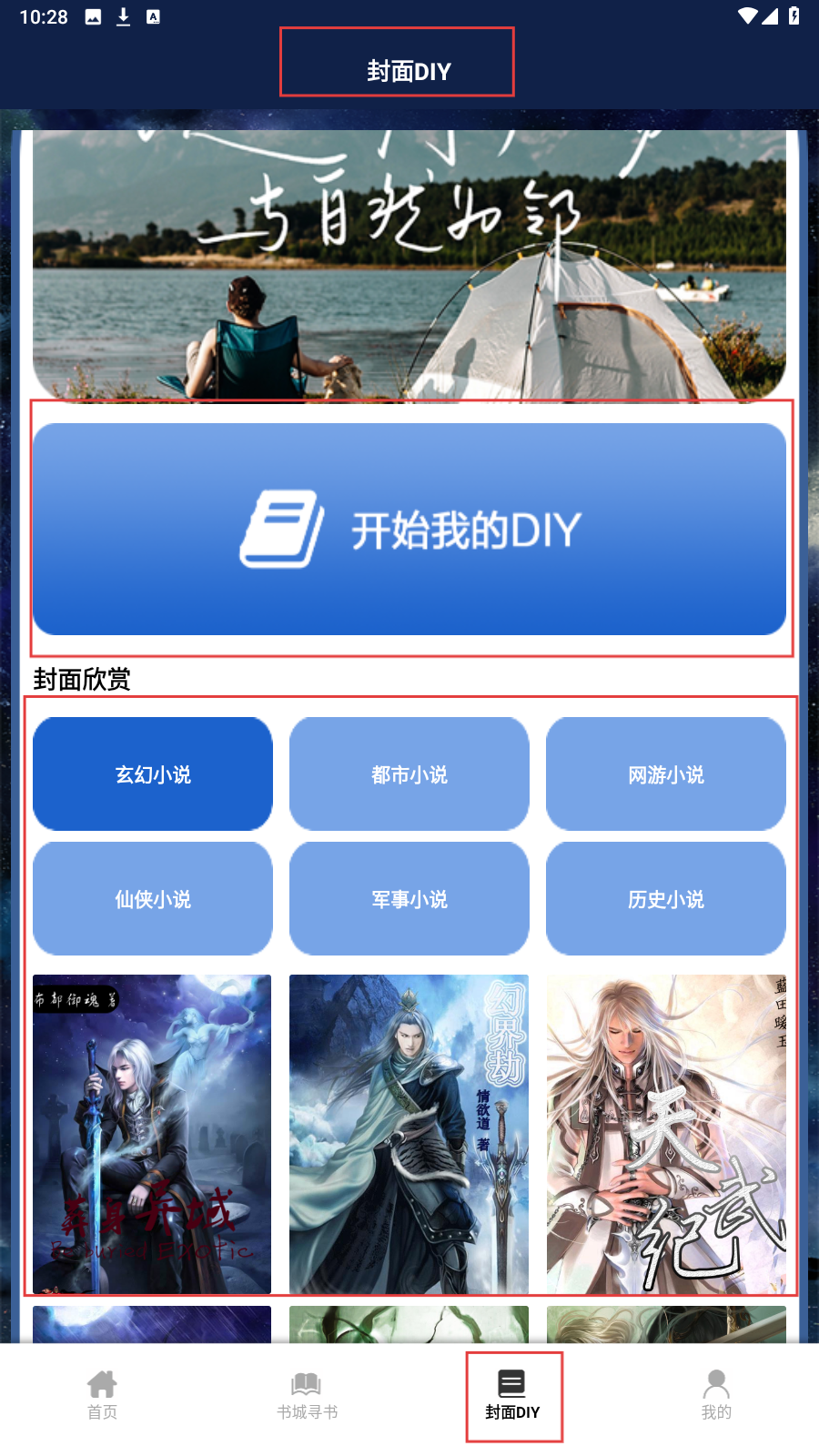Image resolution: width=819 pixels, height=1456 pixels.
Task: Switch to the 书城寻书 tab
Action: [307, 1395]
